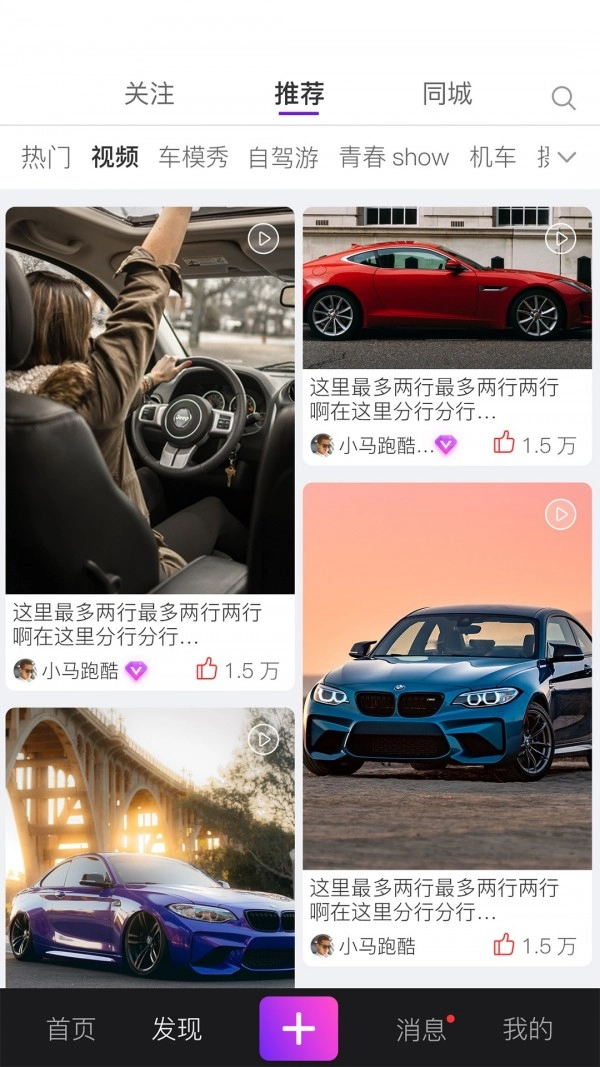Screen dimensions: 600x1067
Task: Select the 车模秀 category
Action: [x=193, y=157]
